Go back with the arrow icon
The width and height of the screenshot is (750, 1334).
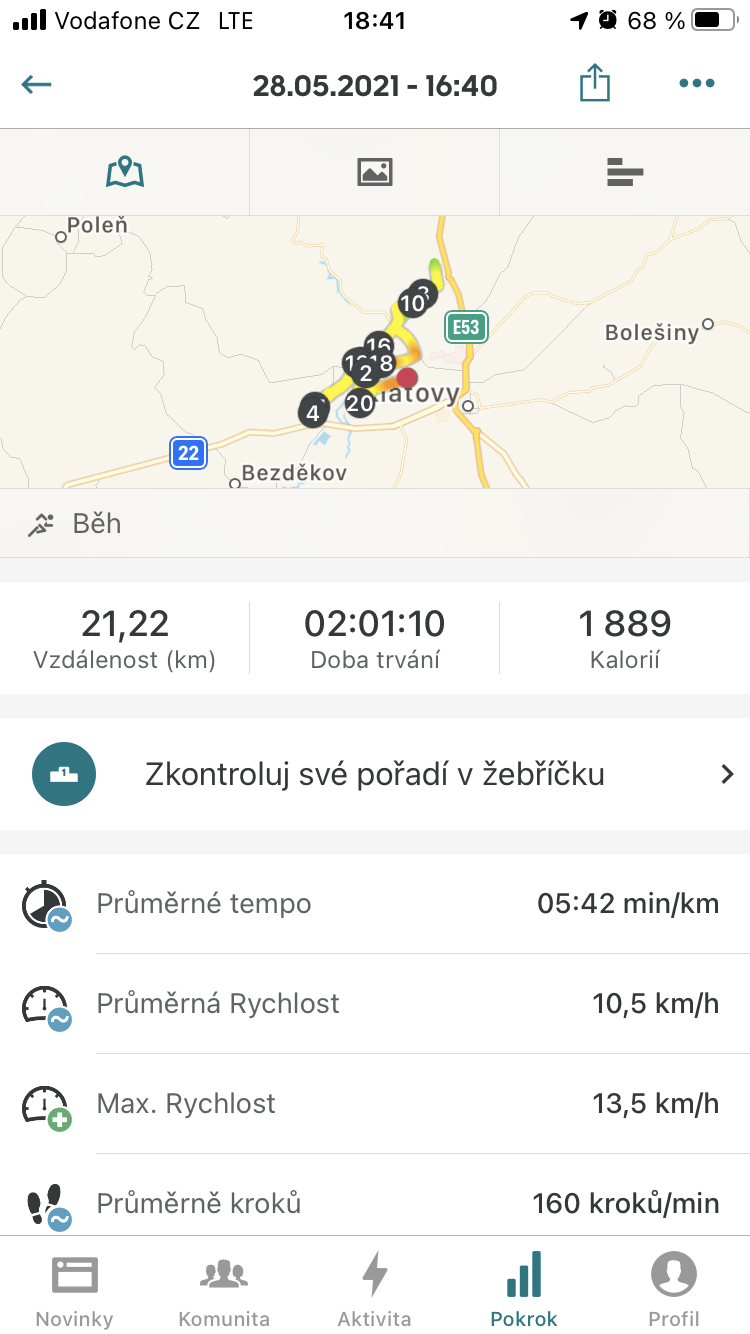pyautogui.click(x=36, y=84)
